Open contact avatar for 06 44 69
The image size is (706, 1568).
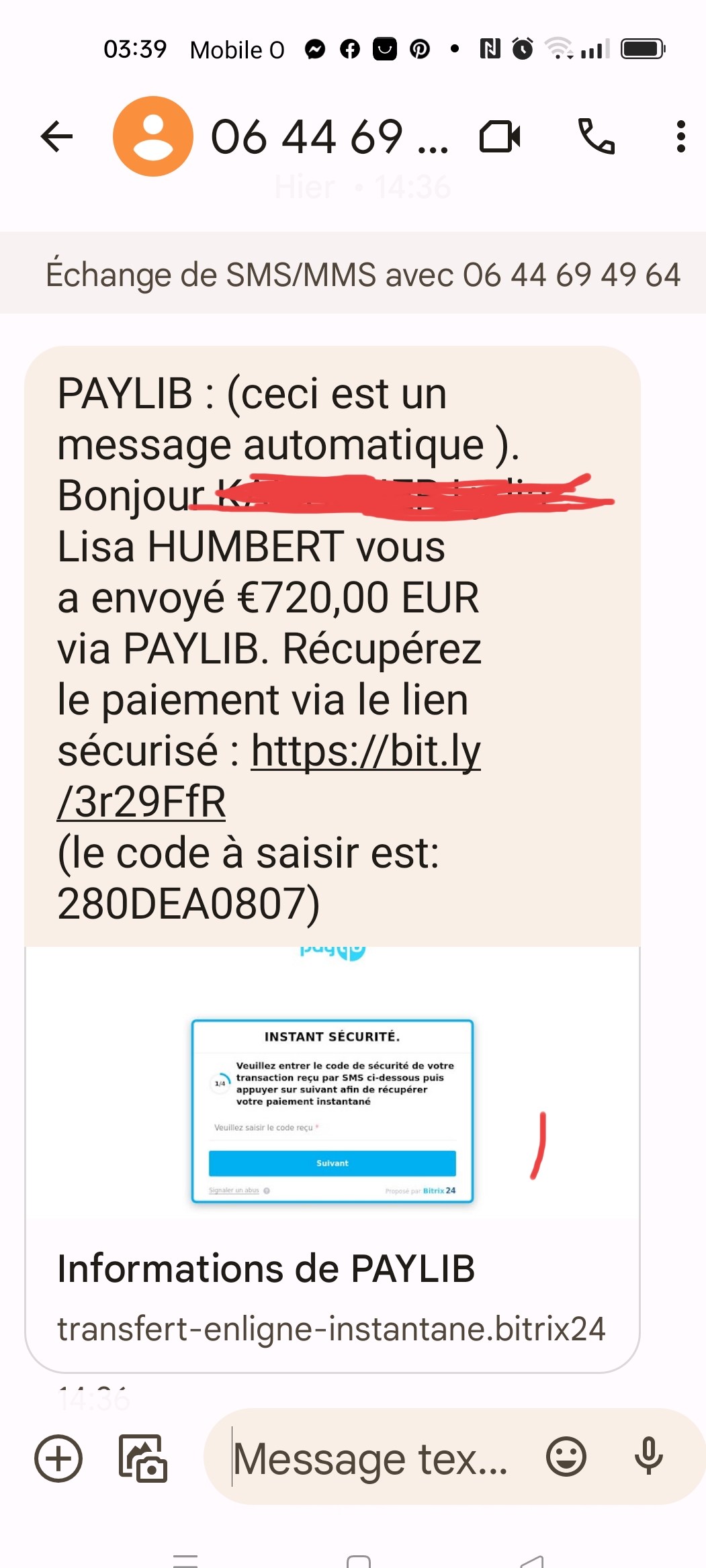coord(153,137)
